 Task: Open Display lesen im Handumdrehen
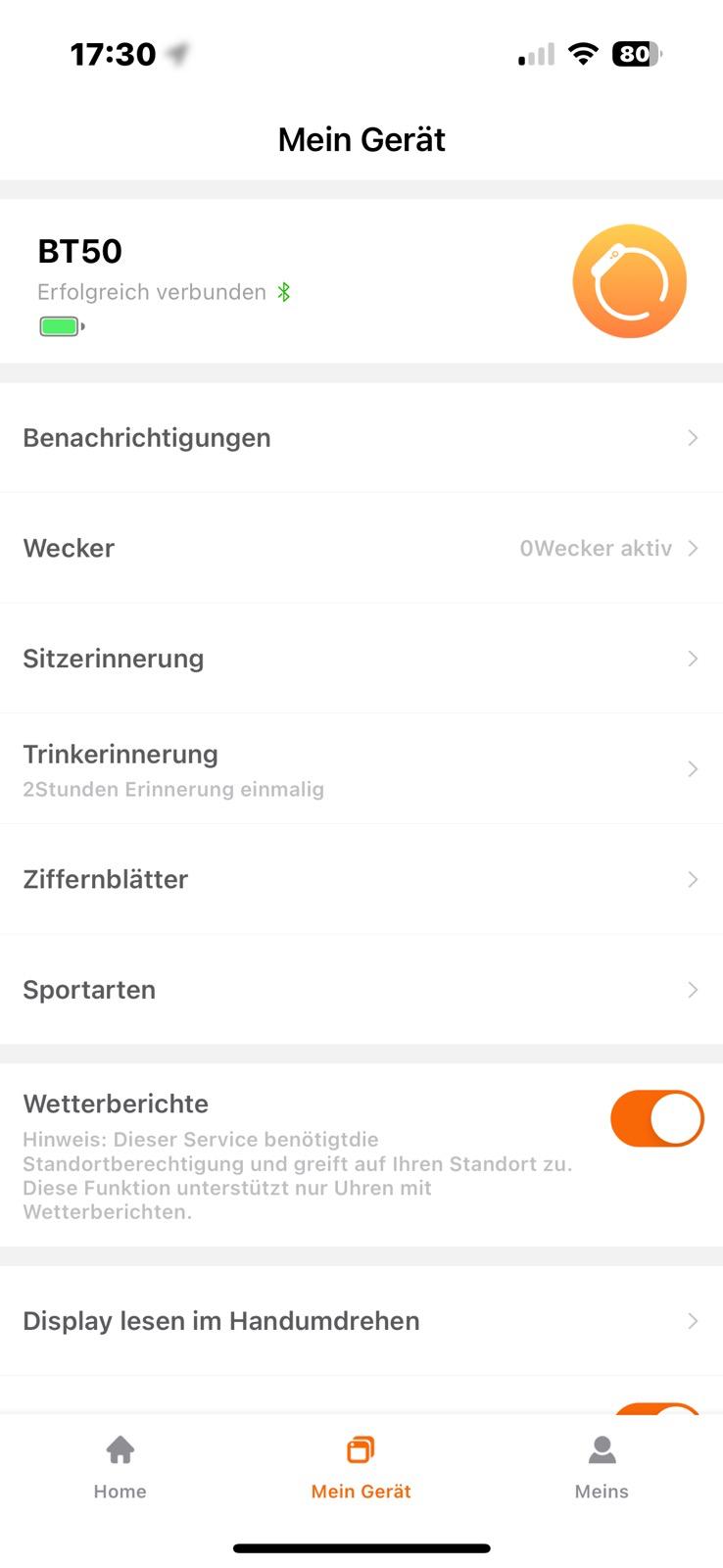[x=361, y=1321]
